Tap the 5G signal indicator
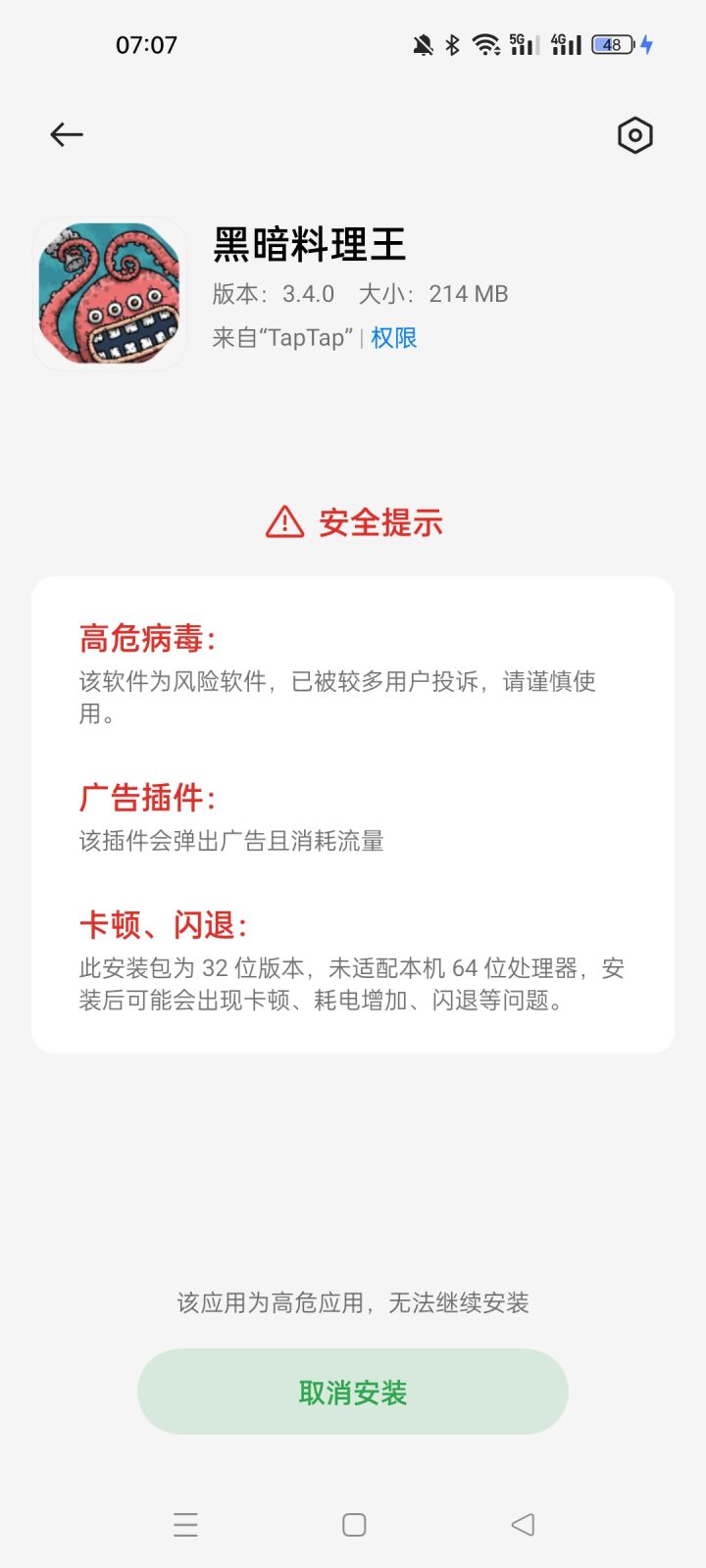 tap(523, 43)
